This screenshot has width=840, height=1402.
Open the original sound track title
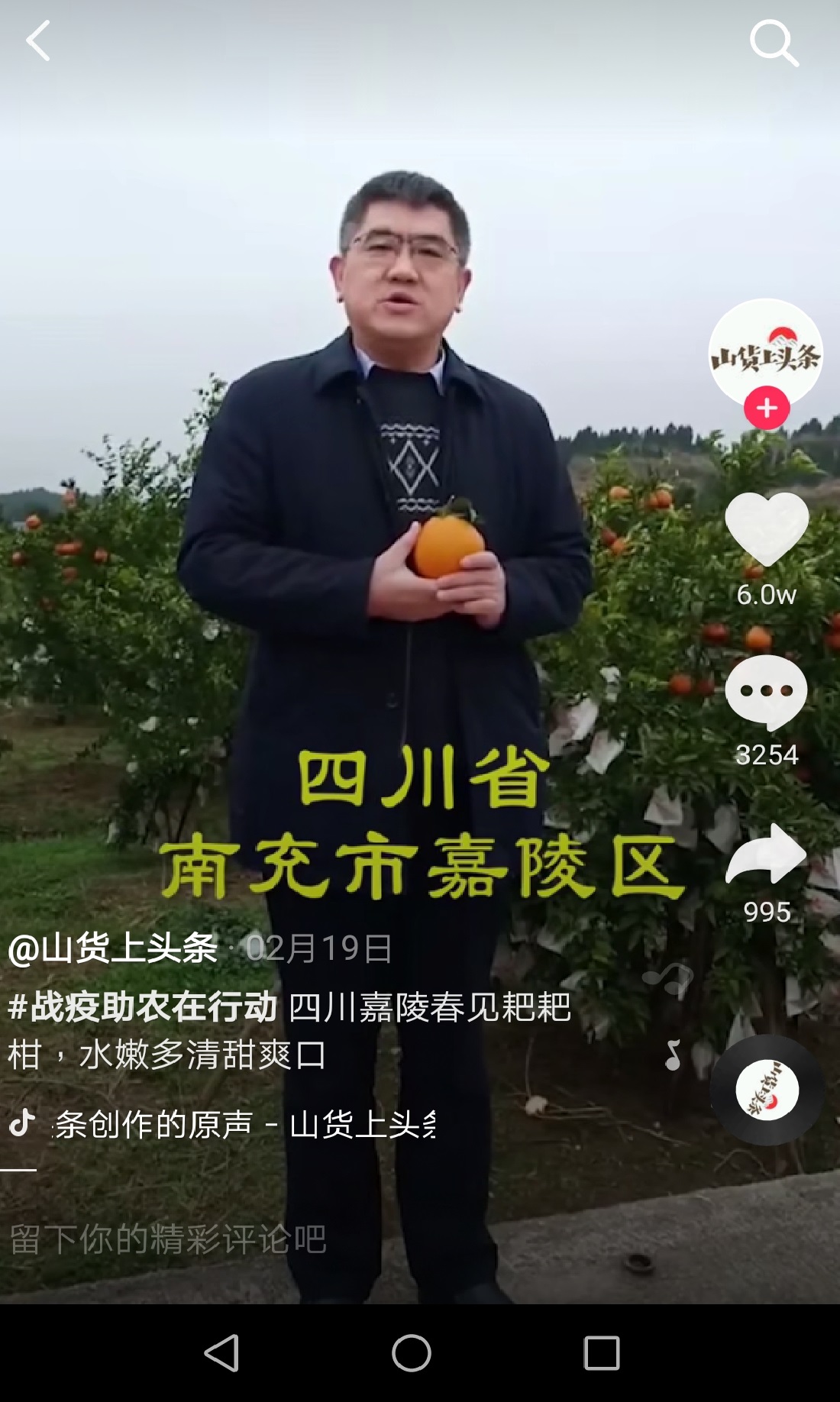click(x=244, y=1124)
